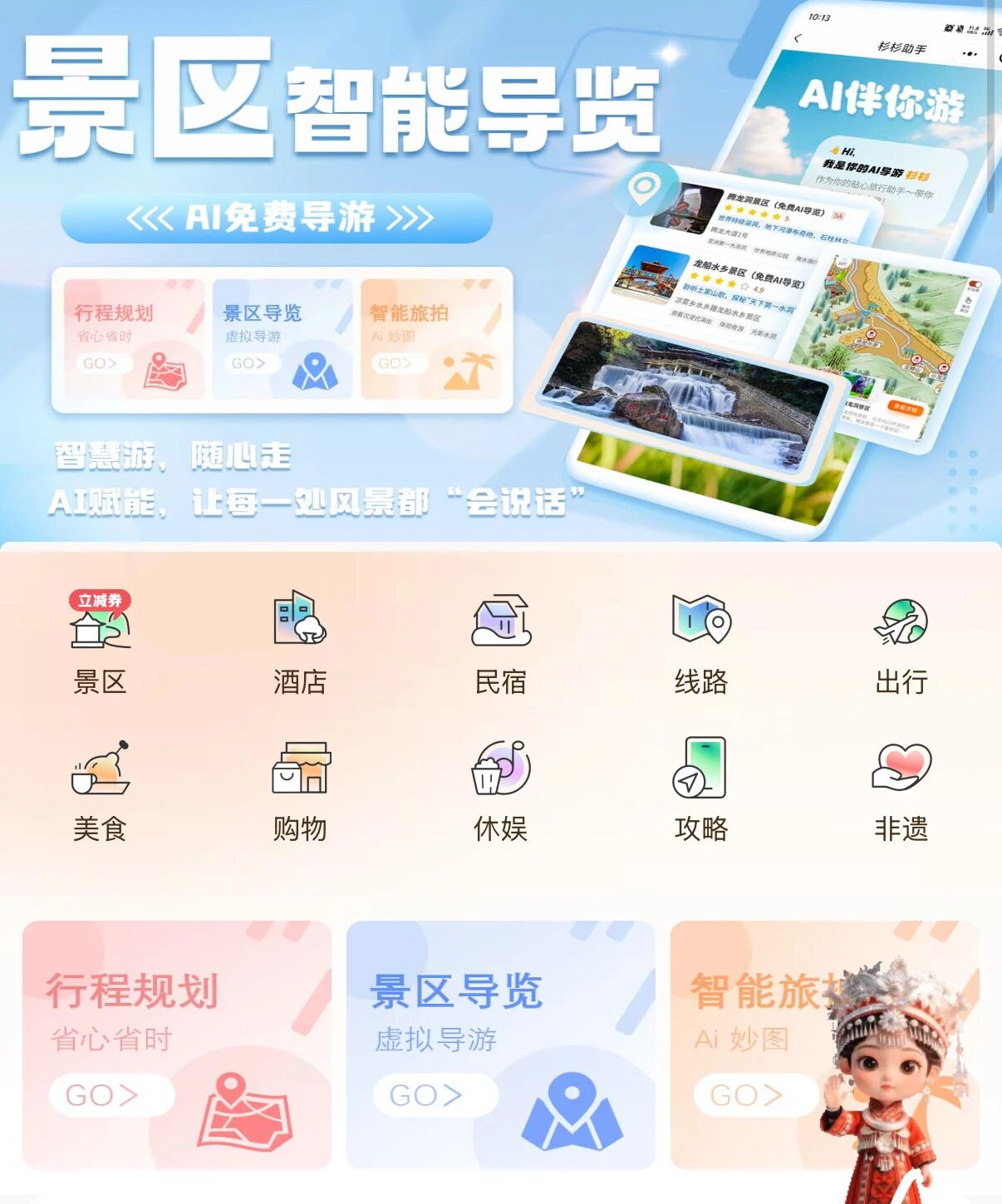This screenshot has width=1002, height=1204.
Task: Open the large 景区导览 virtual guide card
Action: (x=500, y=1044)
